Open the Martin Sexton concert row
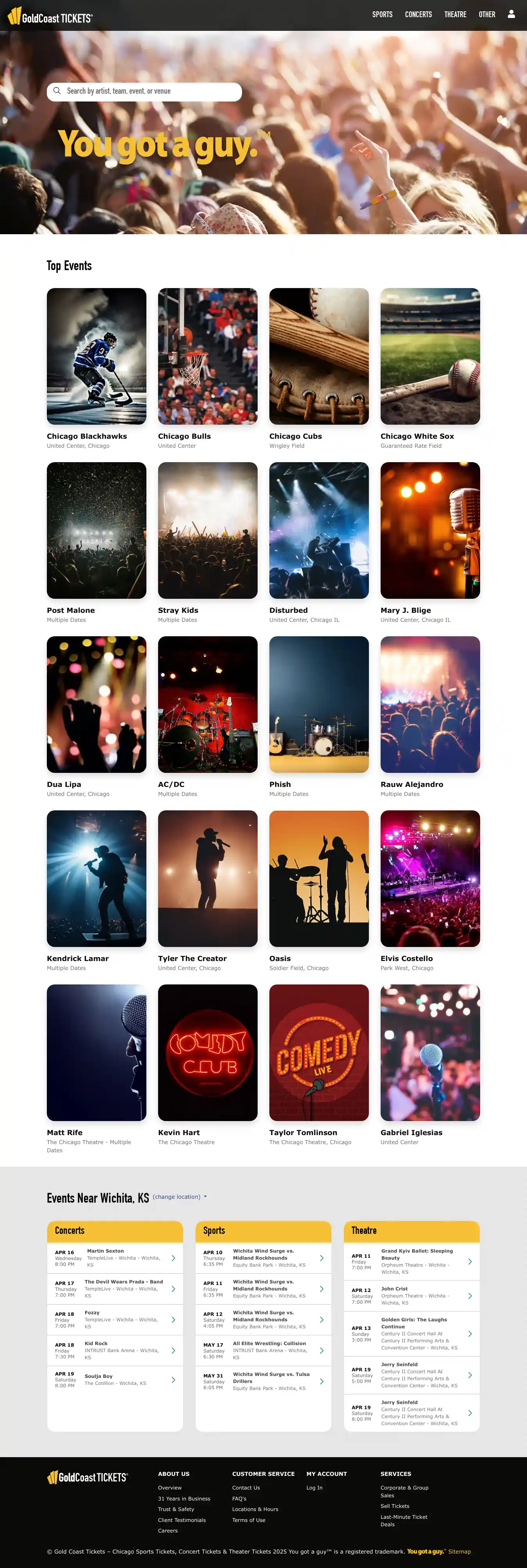 [x=115, y=1258]
